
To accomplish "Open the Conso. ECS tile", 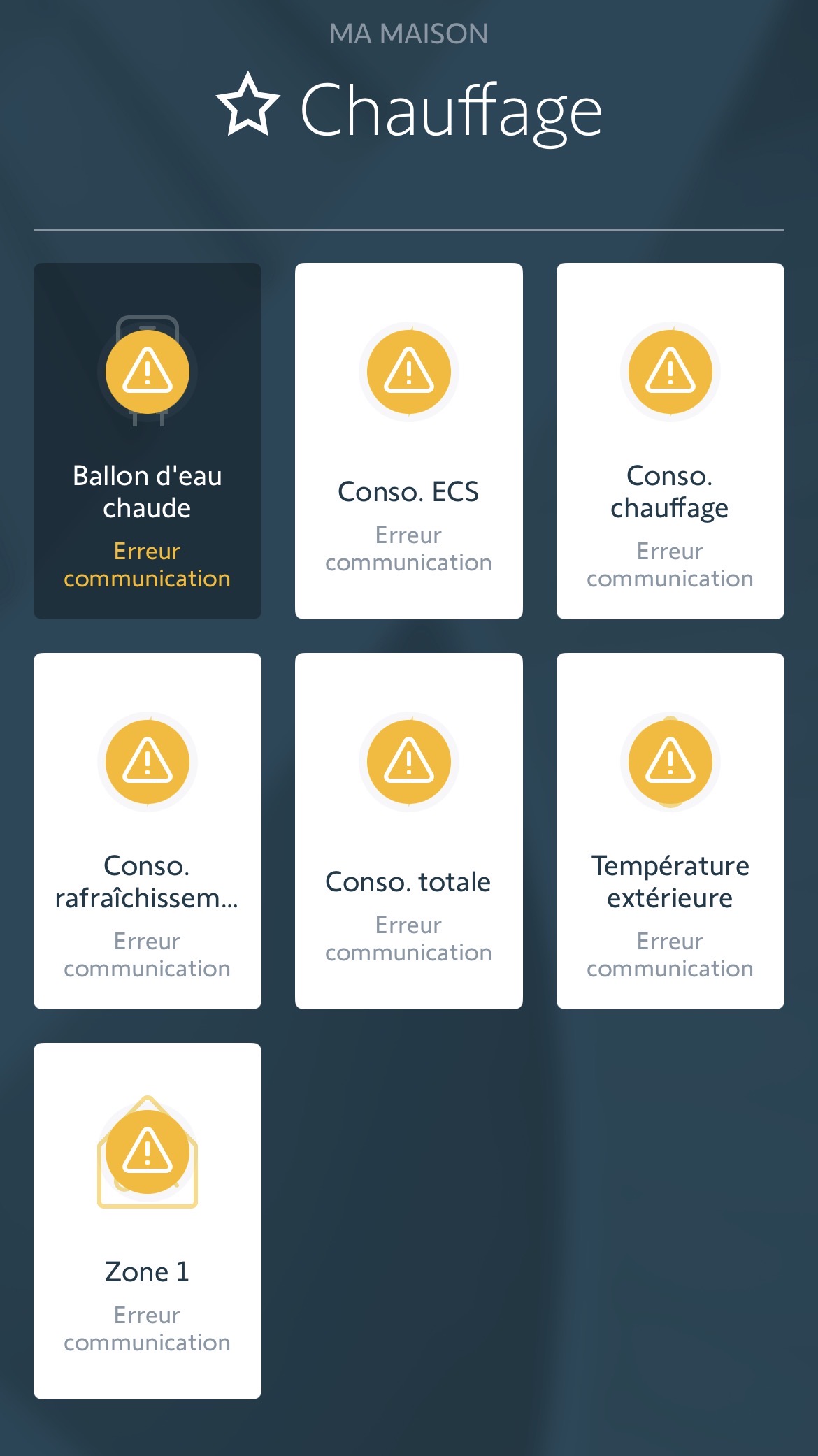I will 408,440.
